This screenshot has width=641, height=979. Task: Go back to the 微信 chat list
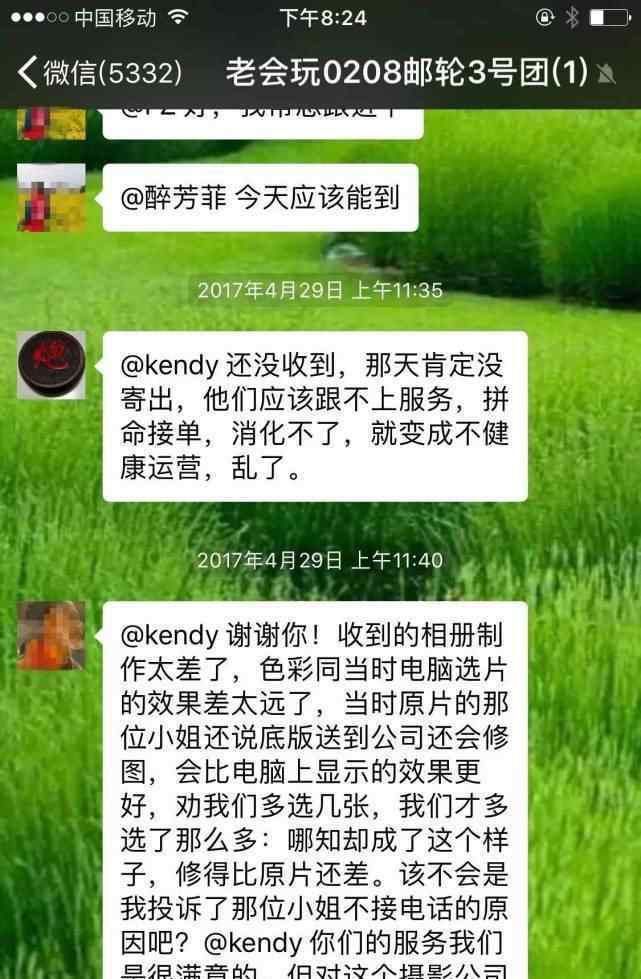tap(98, 73)
